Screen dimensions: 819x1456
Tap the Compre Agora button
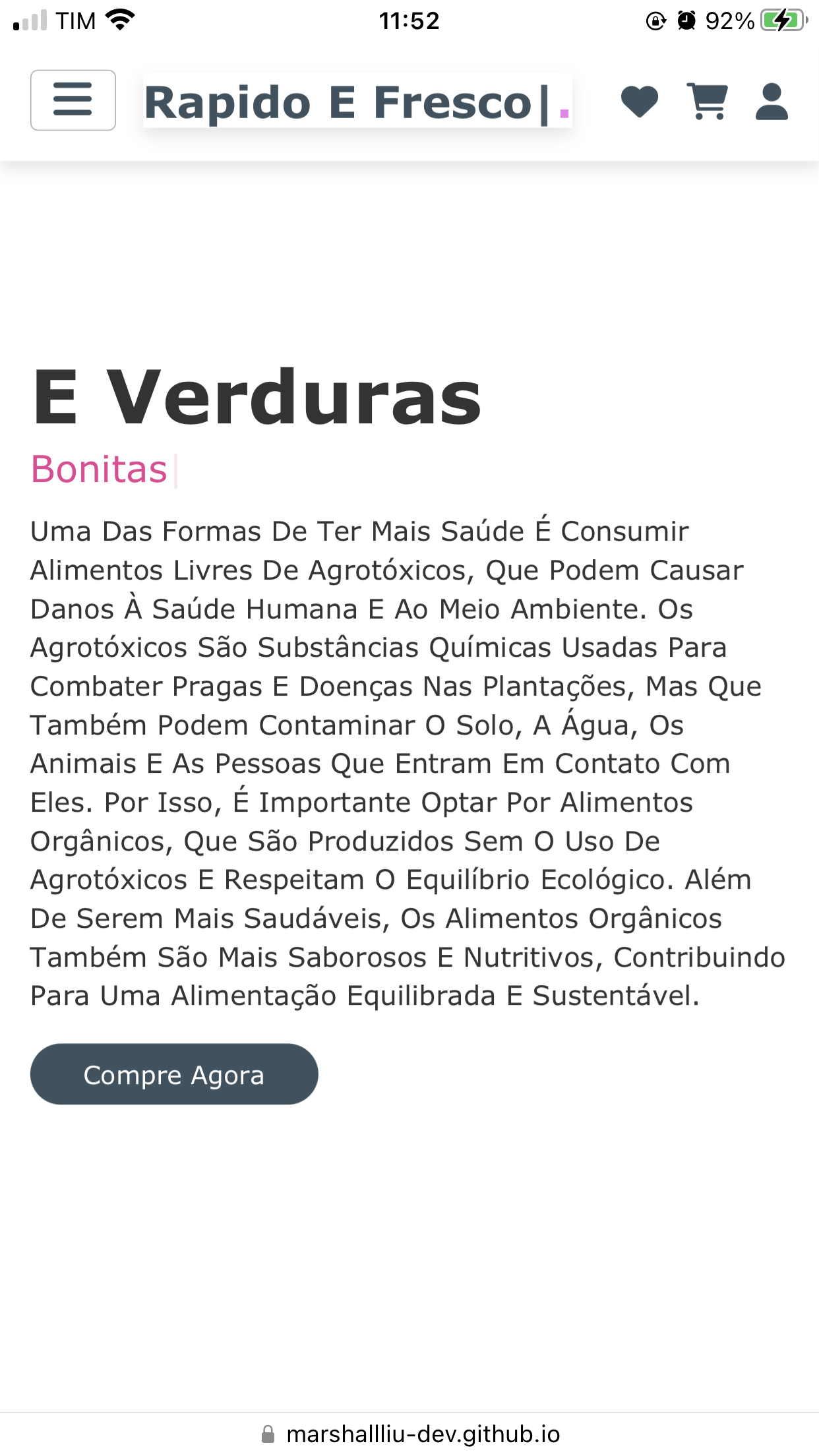coord(174,1074)
